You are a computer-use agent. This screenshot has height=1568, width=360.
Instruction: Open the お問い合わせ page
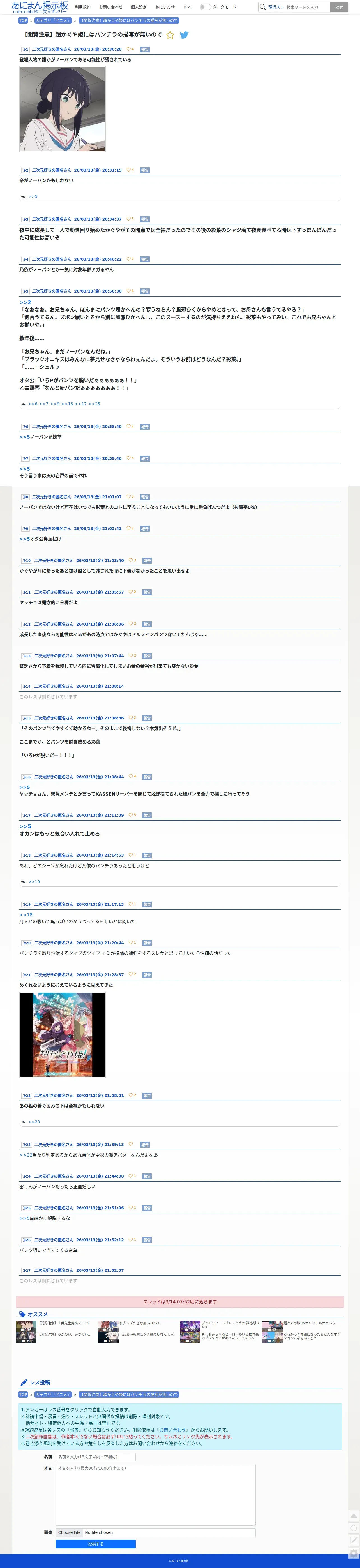coord(110,7)
